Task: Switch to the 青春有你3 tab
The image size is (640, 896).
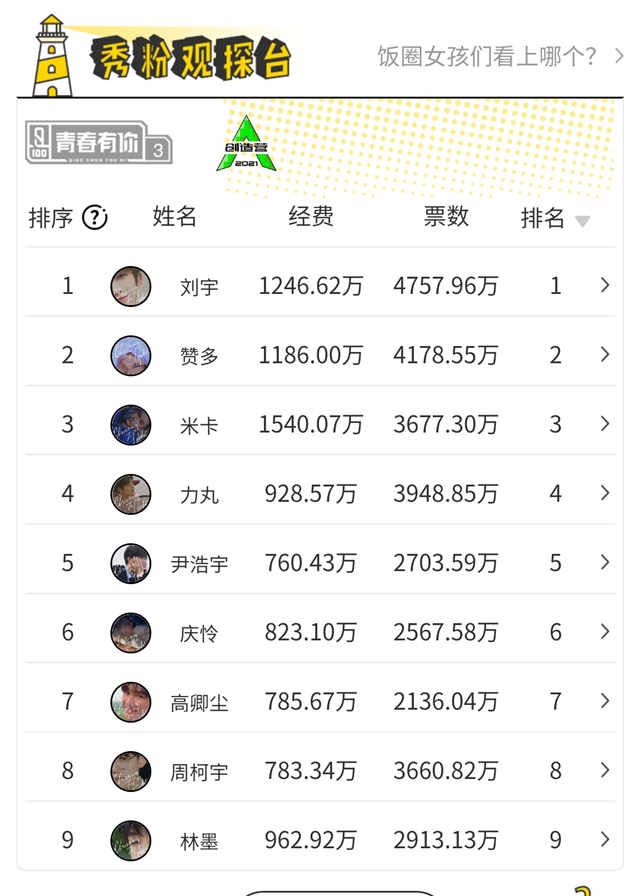Action: point(98,143)
